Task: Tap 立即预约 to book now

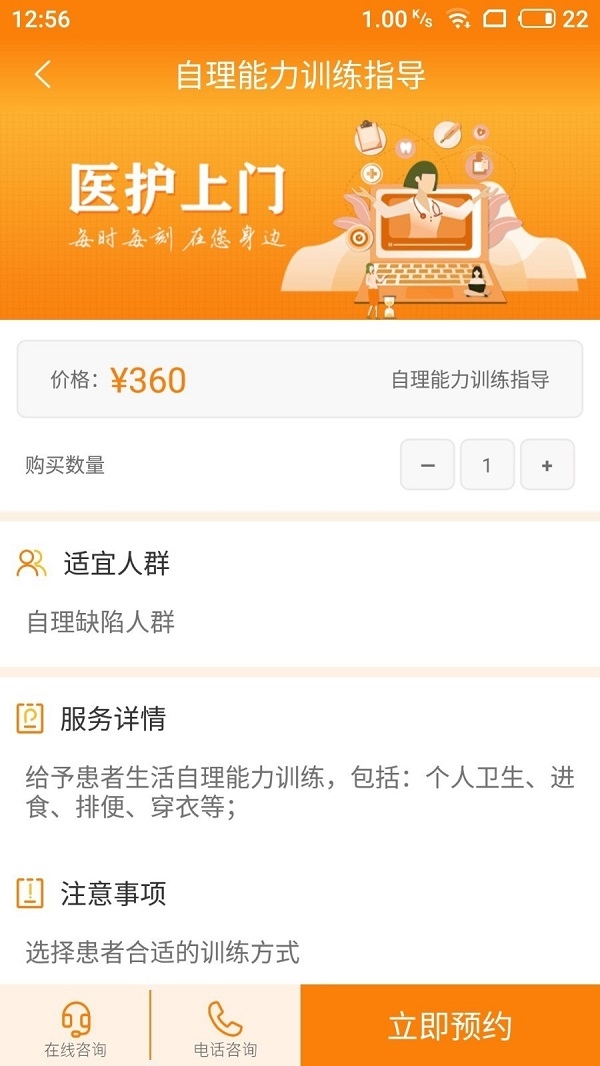Action: pyautogui.click(x=450, y=1026)
